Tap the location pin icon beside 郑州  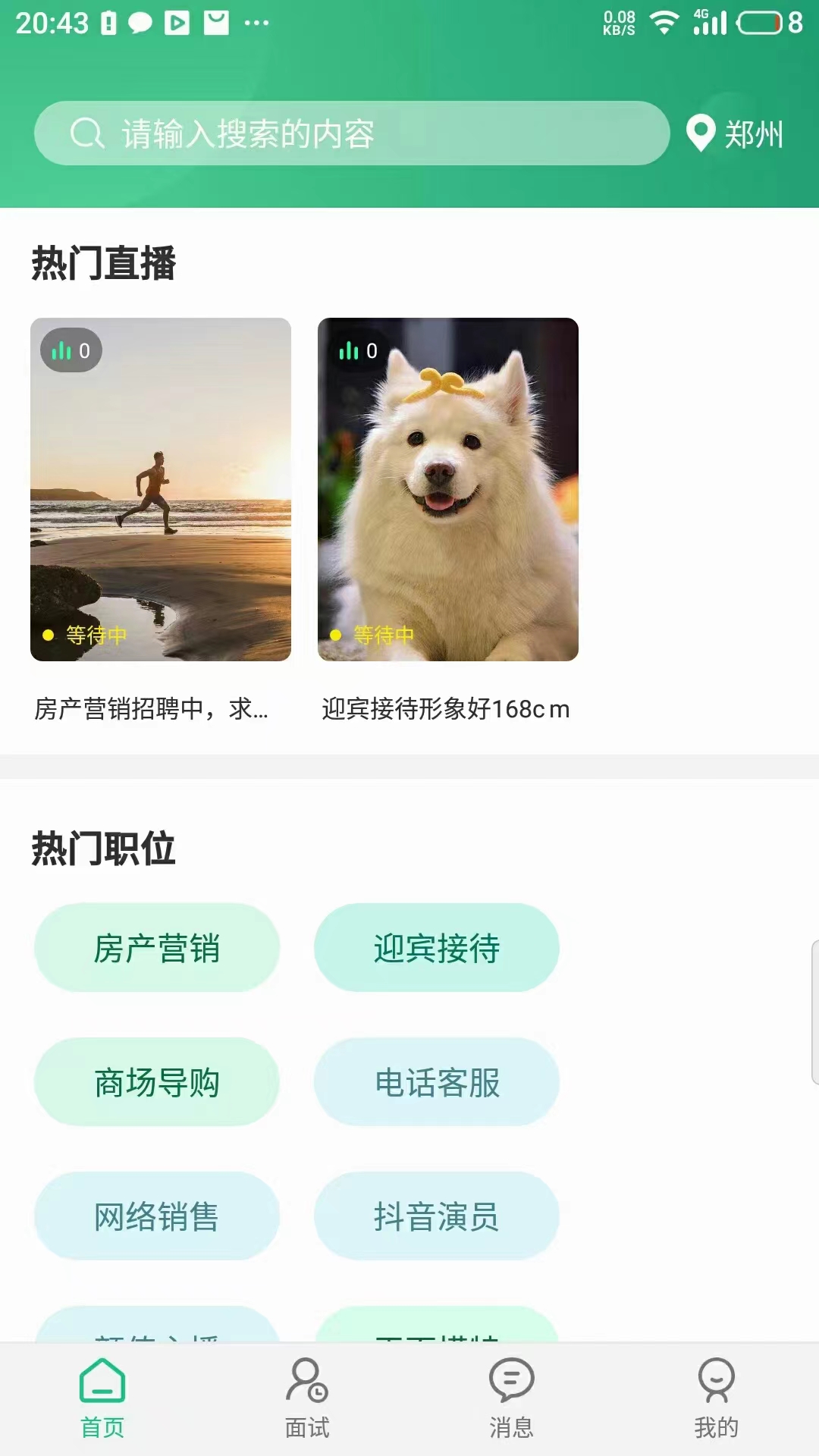point(700,133)
